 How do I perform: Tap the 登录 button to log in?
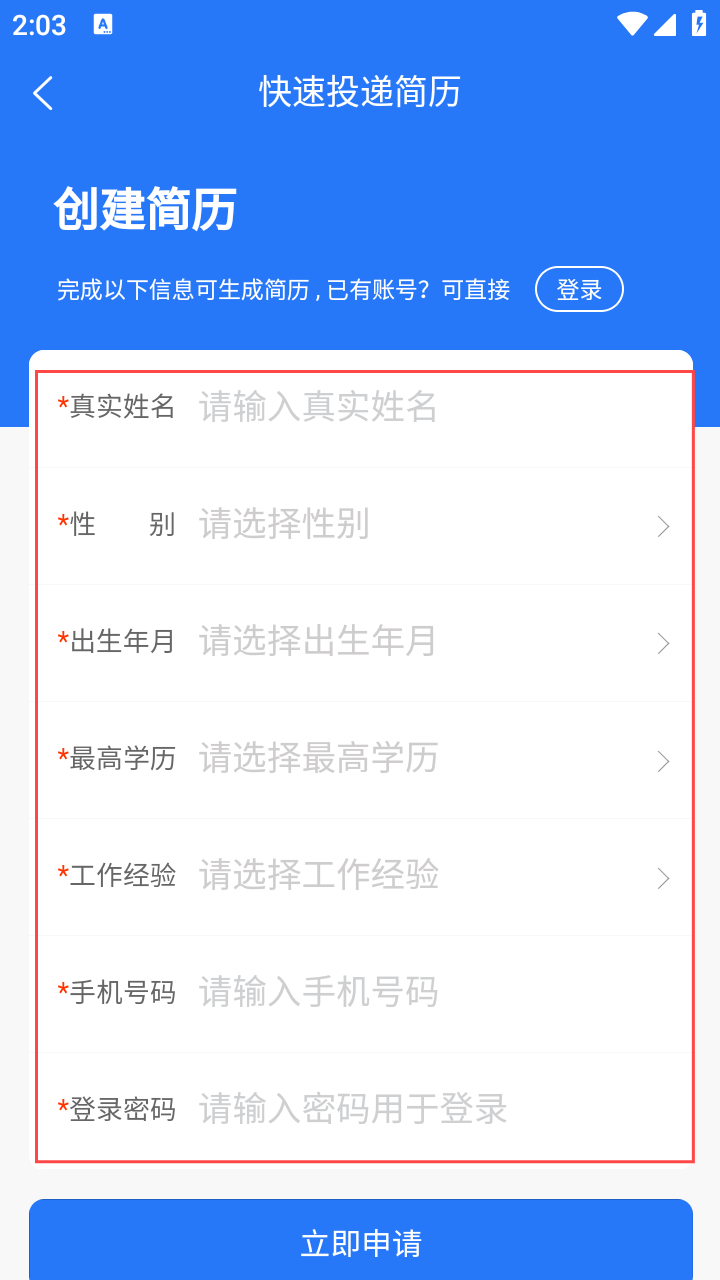[x=579, y=290]
